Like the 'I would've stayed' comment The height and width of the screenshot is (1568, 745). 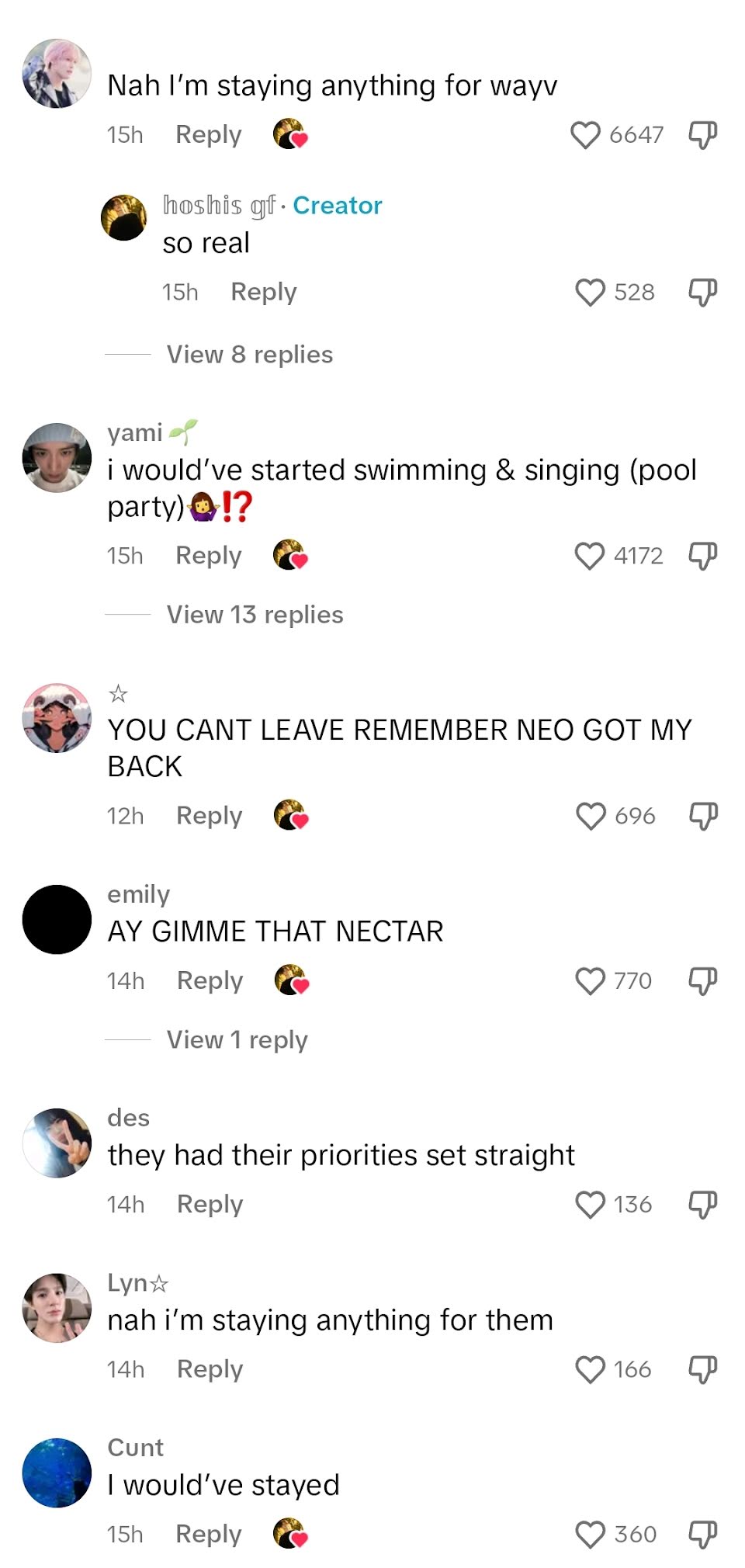(590, 1535)
